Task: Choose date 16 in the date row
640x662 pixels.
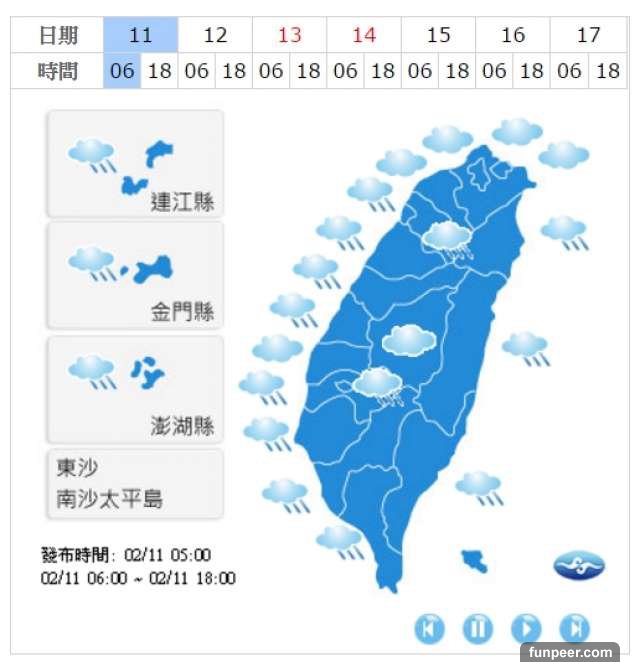Action: click(x=513, y=36)
